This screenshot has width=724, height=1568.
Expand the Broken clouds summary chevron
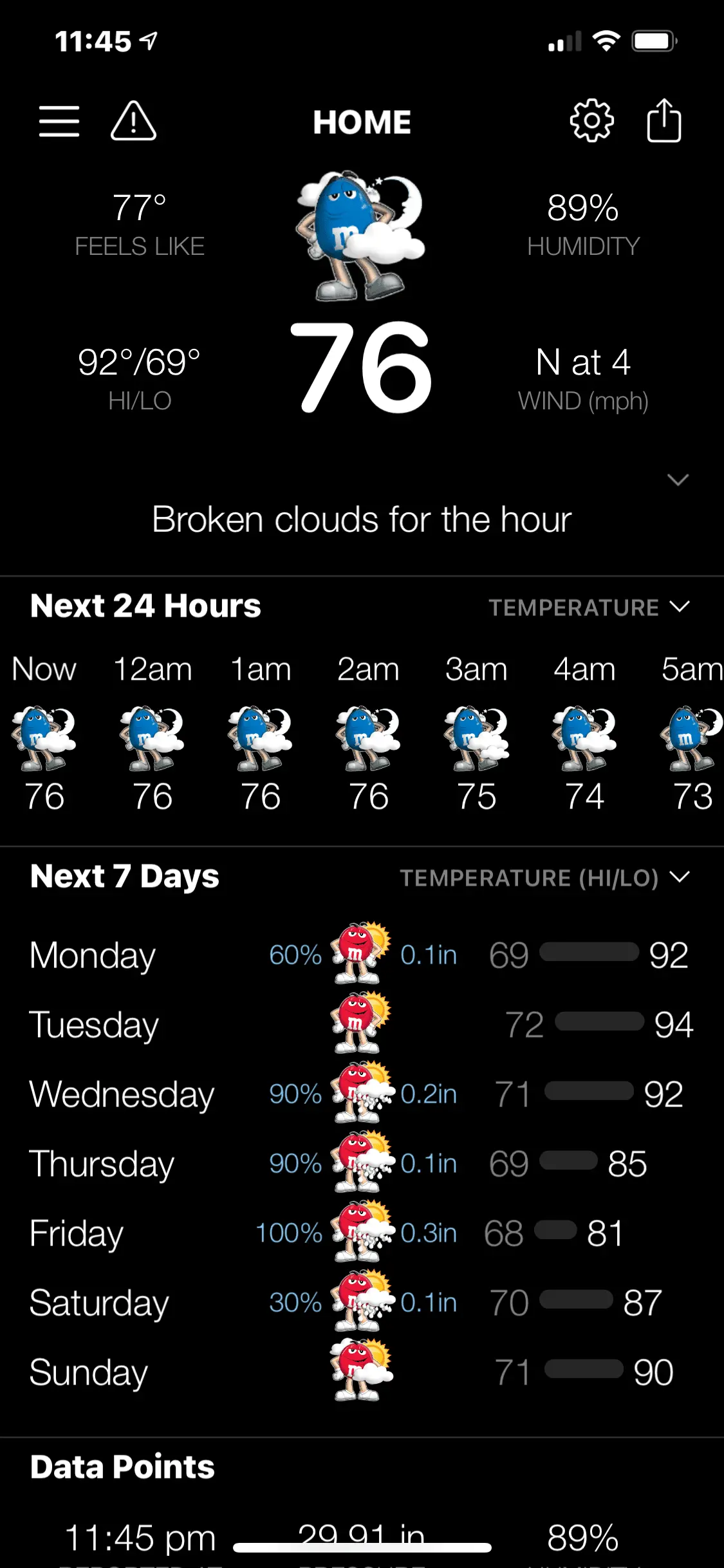click(678, 480)
